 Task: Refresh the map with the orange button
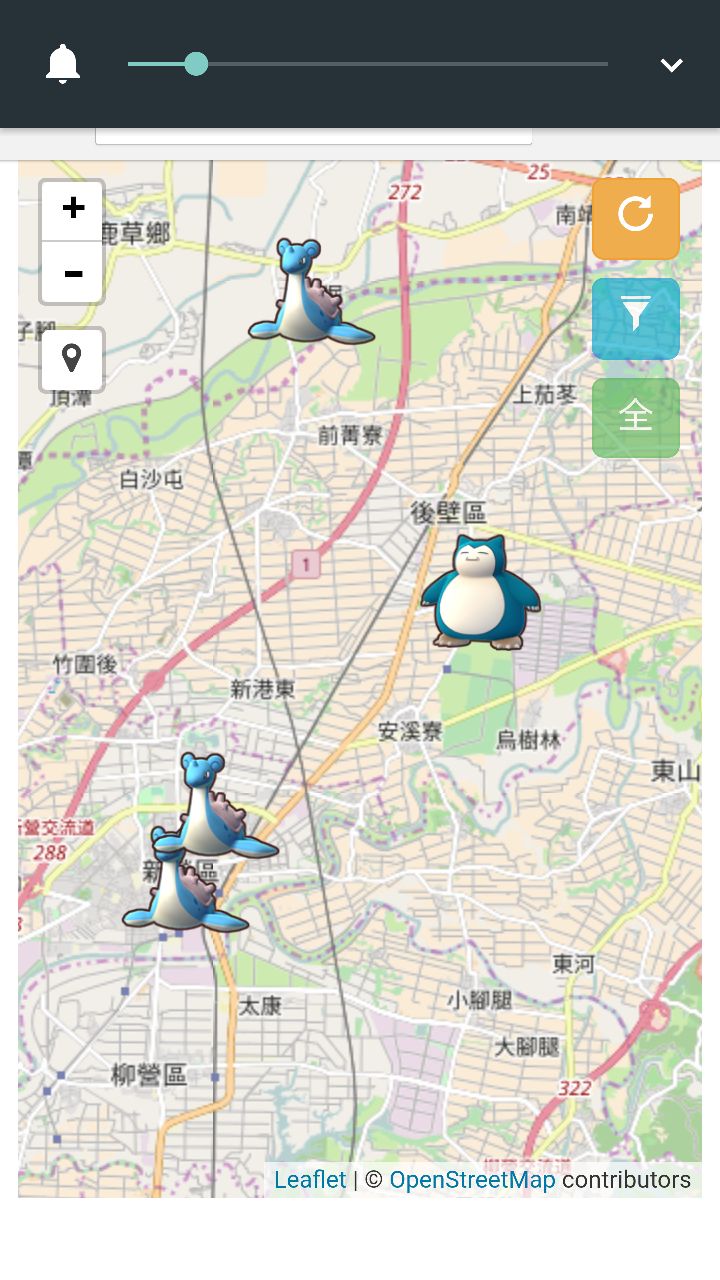(635, 217)
